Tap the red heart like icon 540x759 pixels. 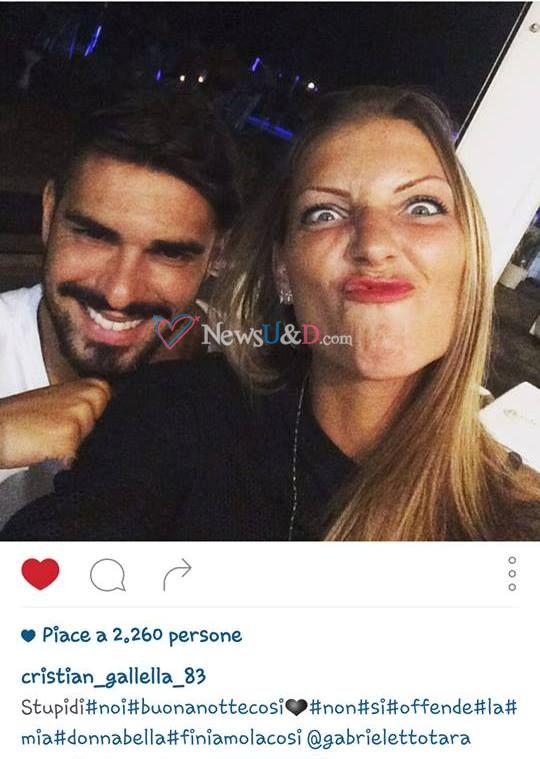point(40,574)
